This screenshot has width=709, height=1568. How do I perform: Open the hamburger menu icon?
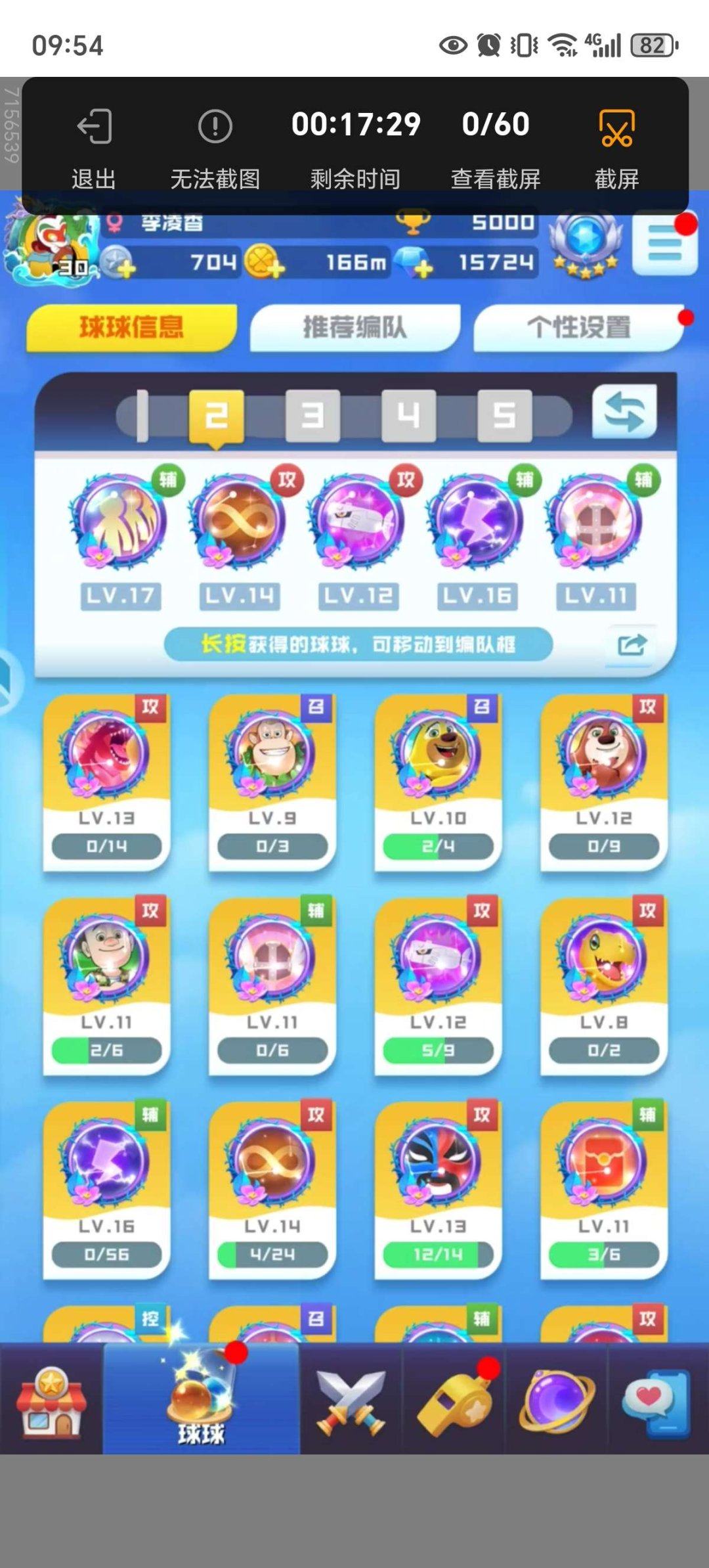coord(664,247)
